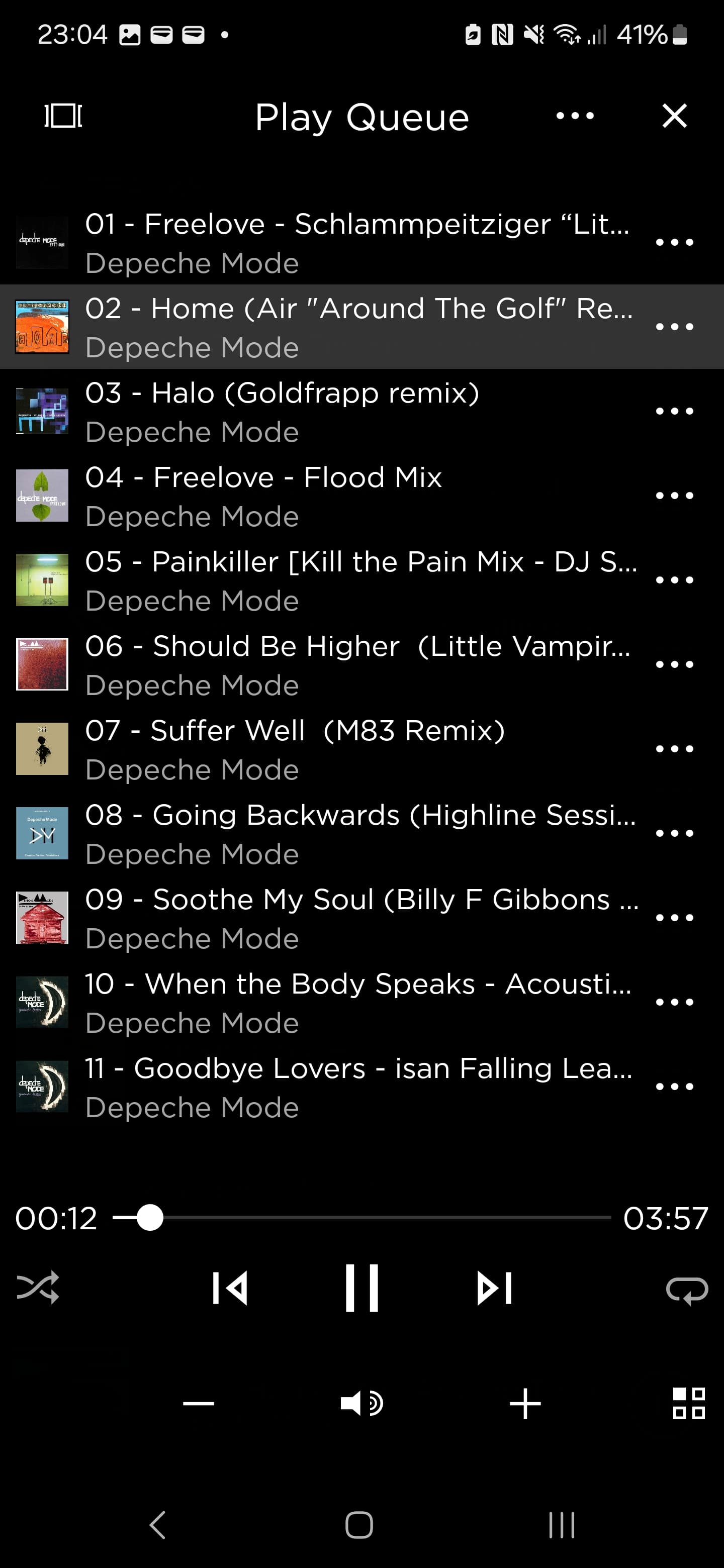Image resolution: width=724 pixels, height=1568 pixels.
Task: Tap the device icon beside Play Queue
Action: click(x=63, y=116)
